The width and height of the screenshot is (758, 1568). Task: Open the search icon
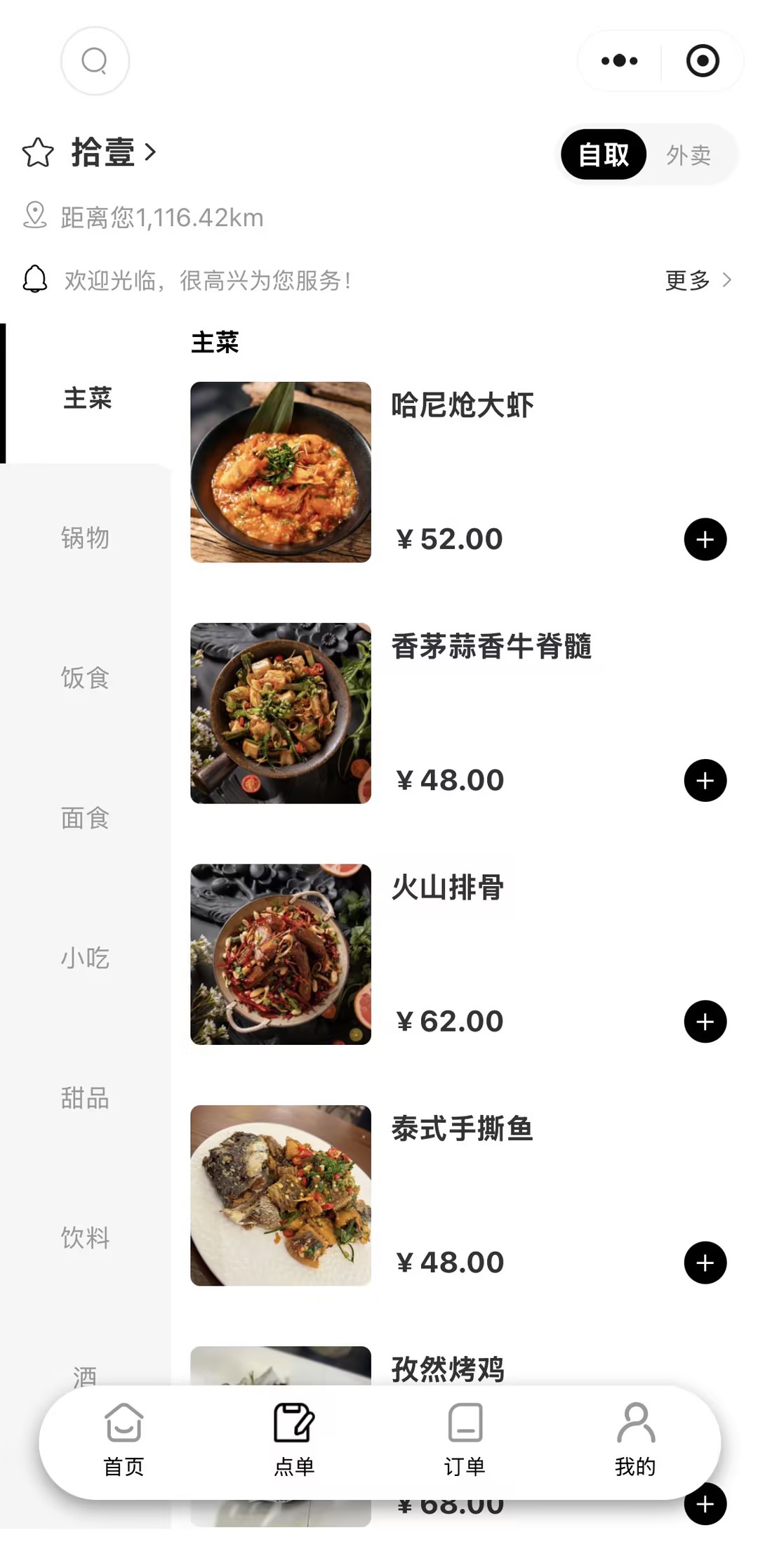point(95,61)
